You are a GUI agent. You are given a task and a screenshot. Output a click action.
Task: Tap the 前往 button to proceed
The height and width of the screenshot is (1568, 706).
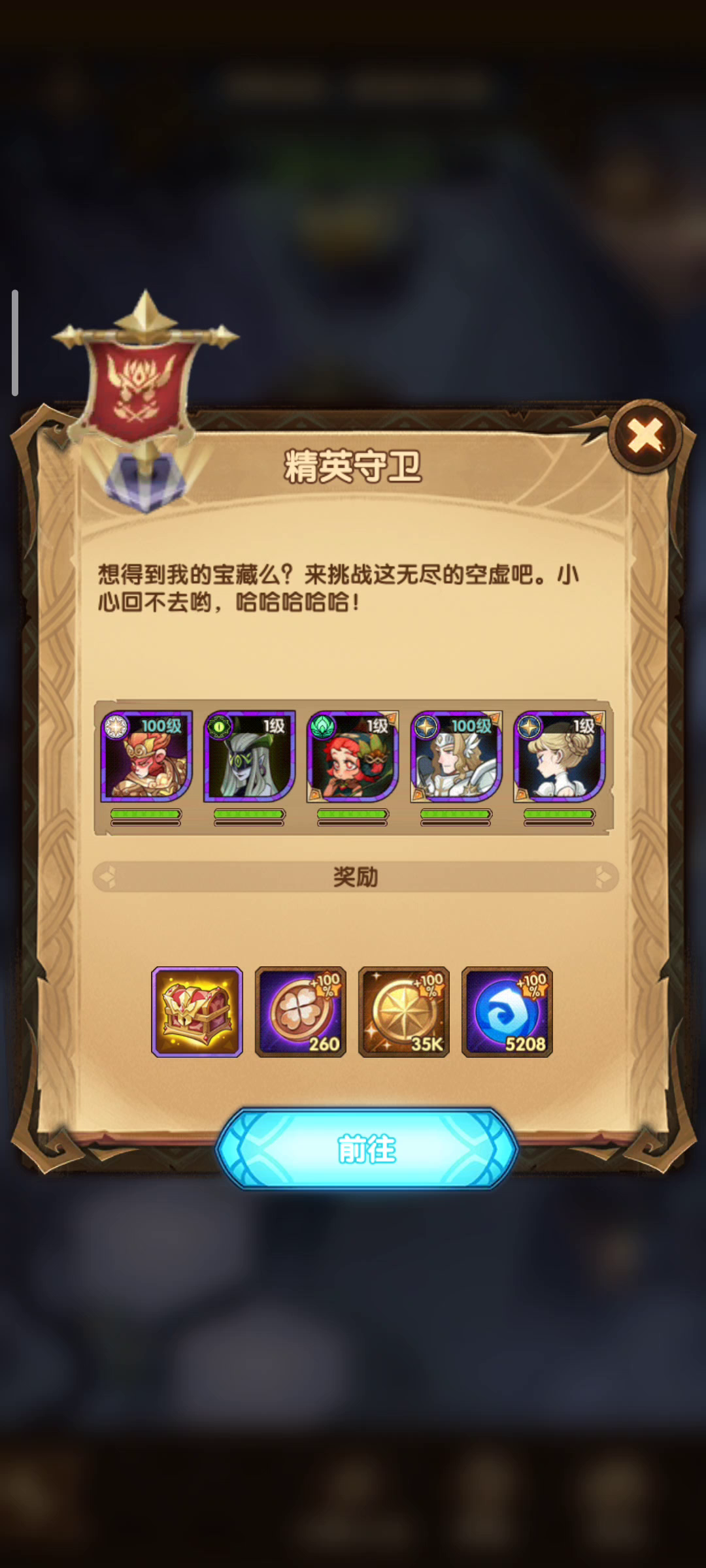coord(367,1149)
